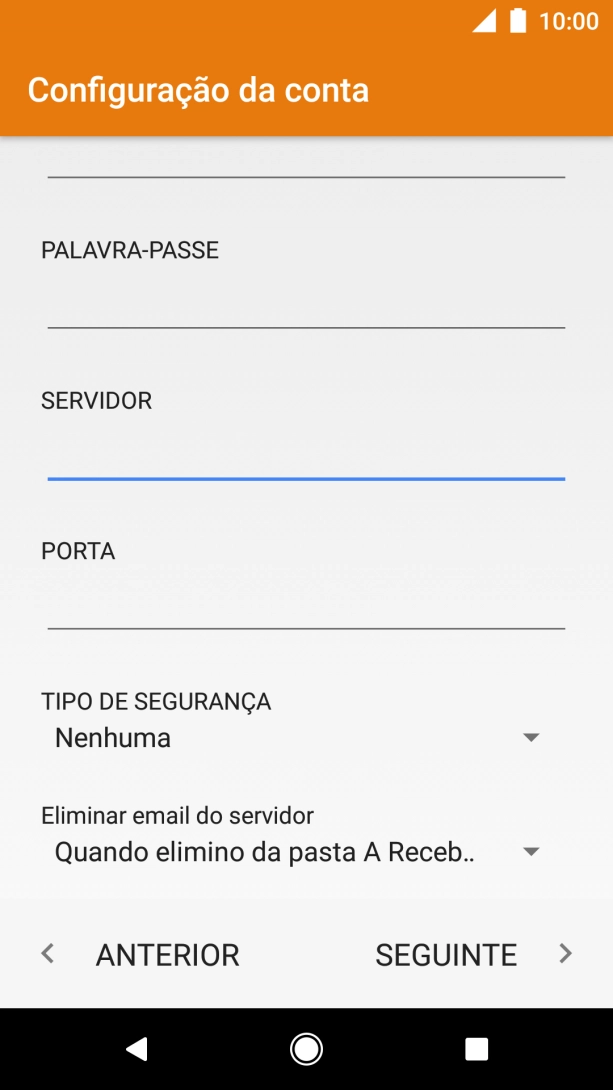This screenshot has width=613, height=1090.
Task: Expand the Eliminar email do servidor dropdown
Action: [x=297, y=852]
